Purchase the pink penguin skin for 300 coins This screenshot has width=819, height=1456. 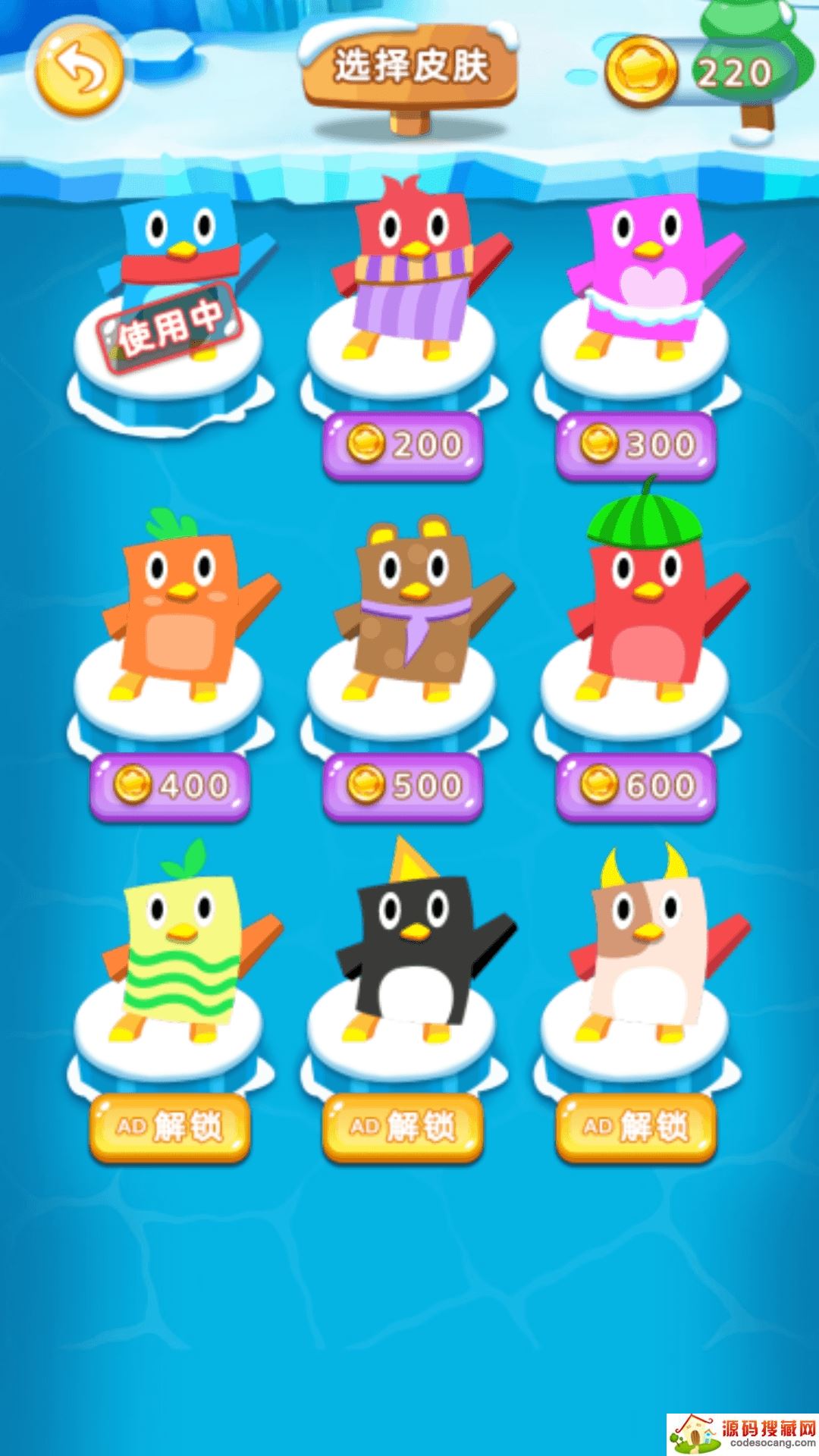point(636,445)
